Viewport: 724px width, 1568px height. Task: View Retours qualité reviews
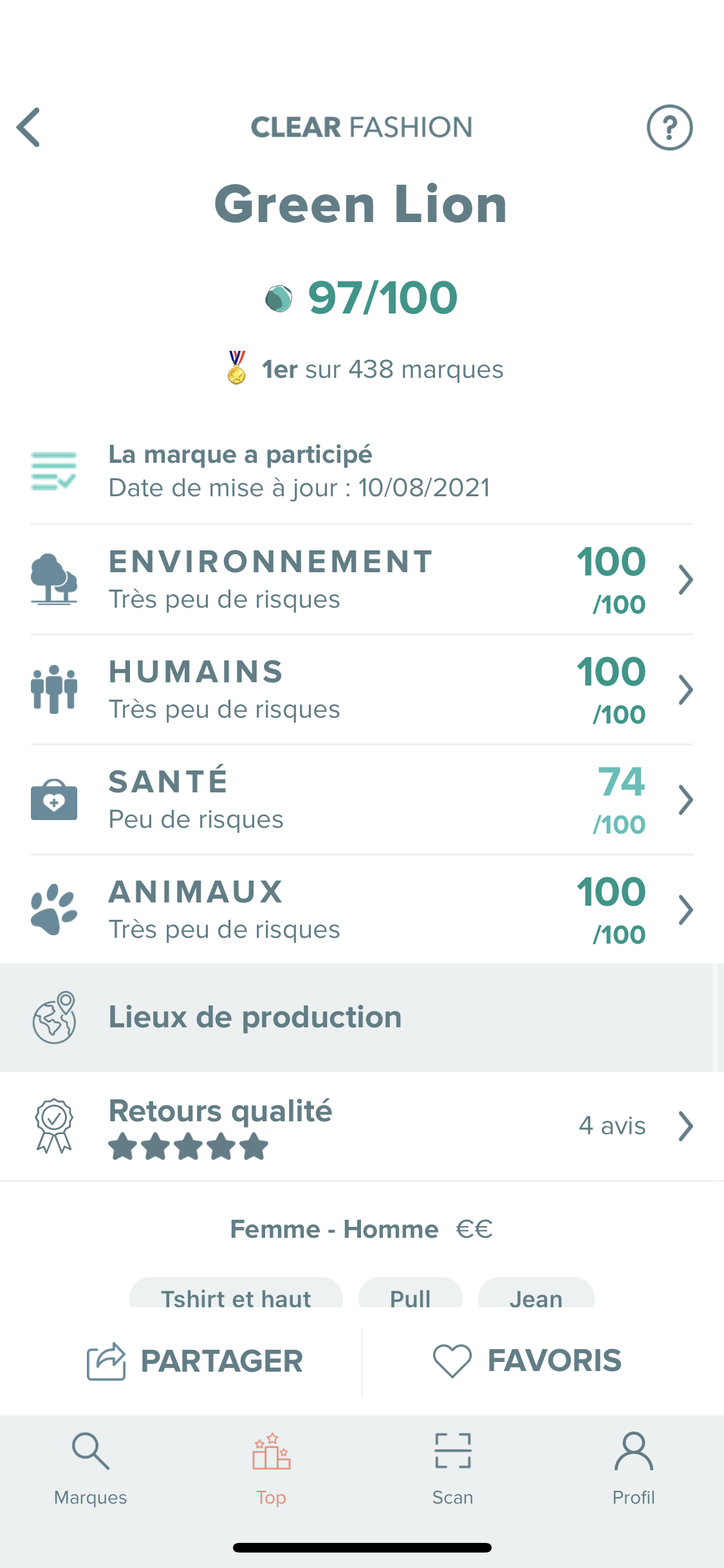[362, 1126]
